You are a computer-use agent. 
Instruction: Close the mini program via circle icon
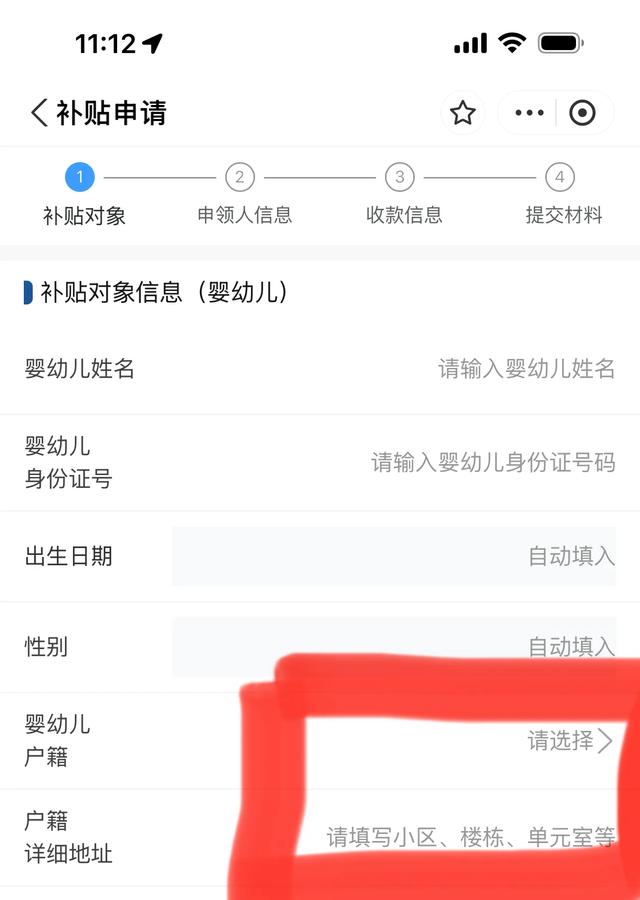pyautogui.click(x=582, y=113)
